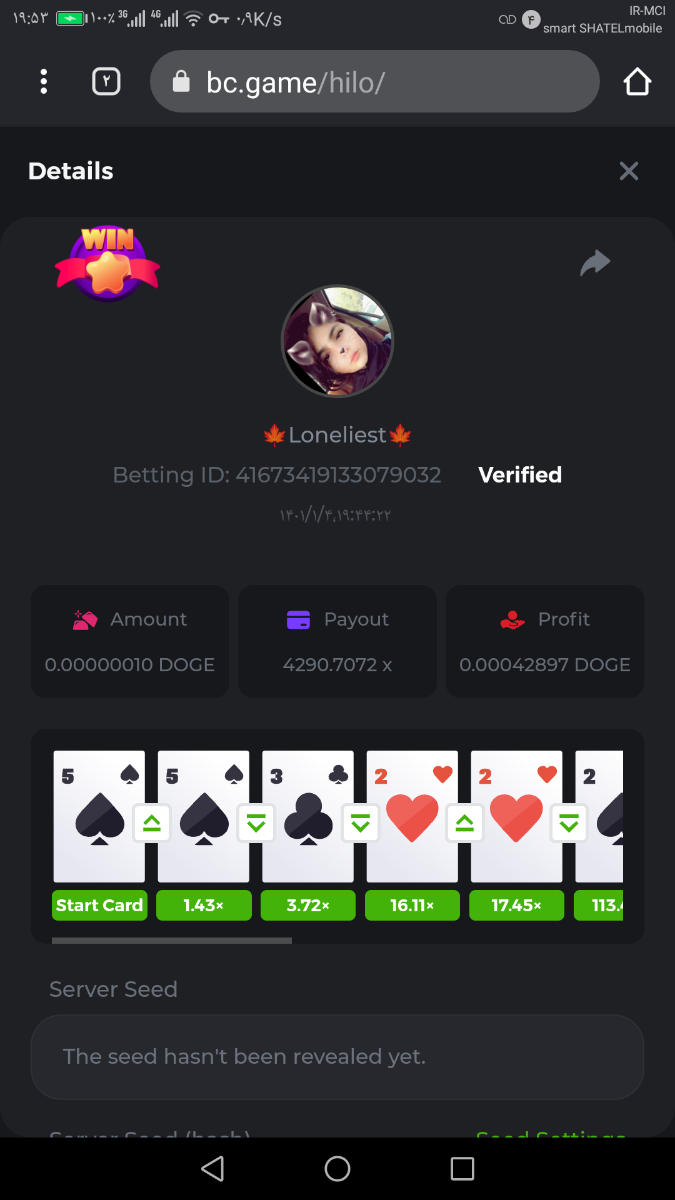This screenshot has width=675, height=1200.
Task: Tap the Verified status label
Action: [520, 475]
